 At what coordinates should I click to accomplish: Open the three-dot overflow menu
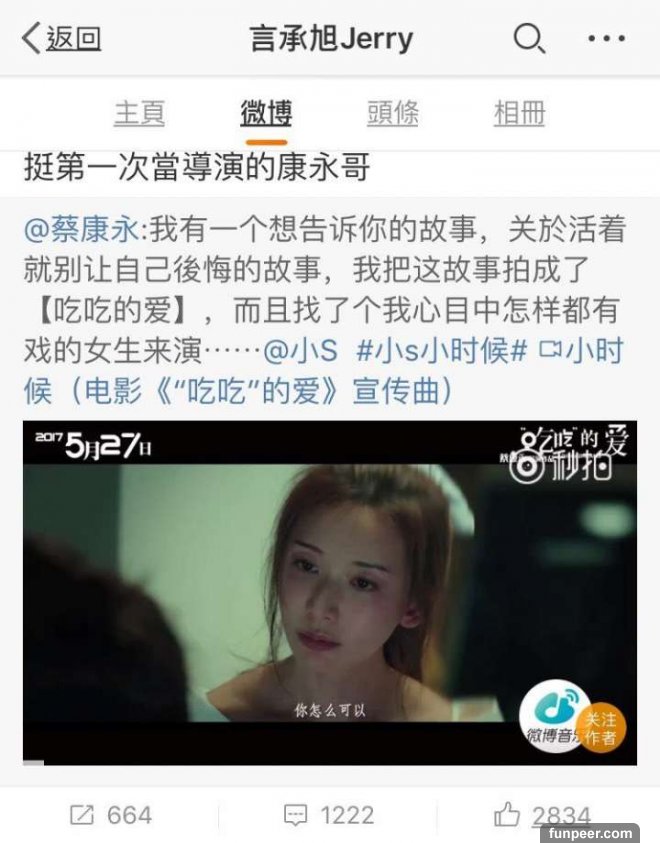tap(606, 40)
